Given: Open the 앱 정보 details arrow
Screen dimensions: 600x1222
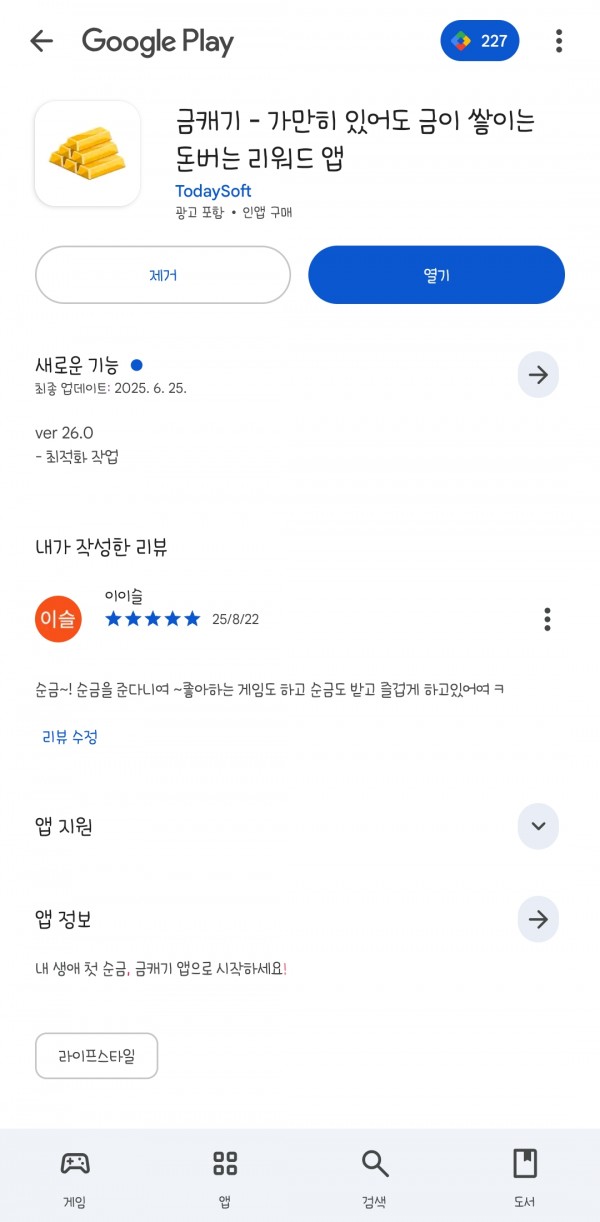Looking at the screenshot, I should pyautogui.click(x=538, y=919).
